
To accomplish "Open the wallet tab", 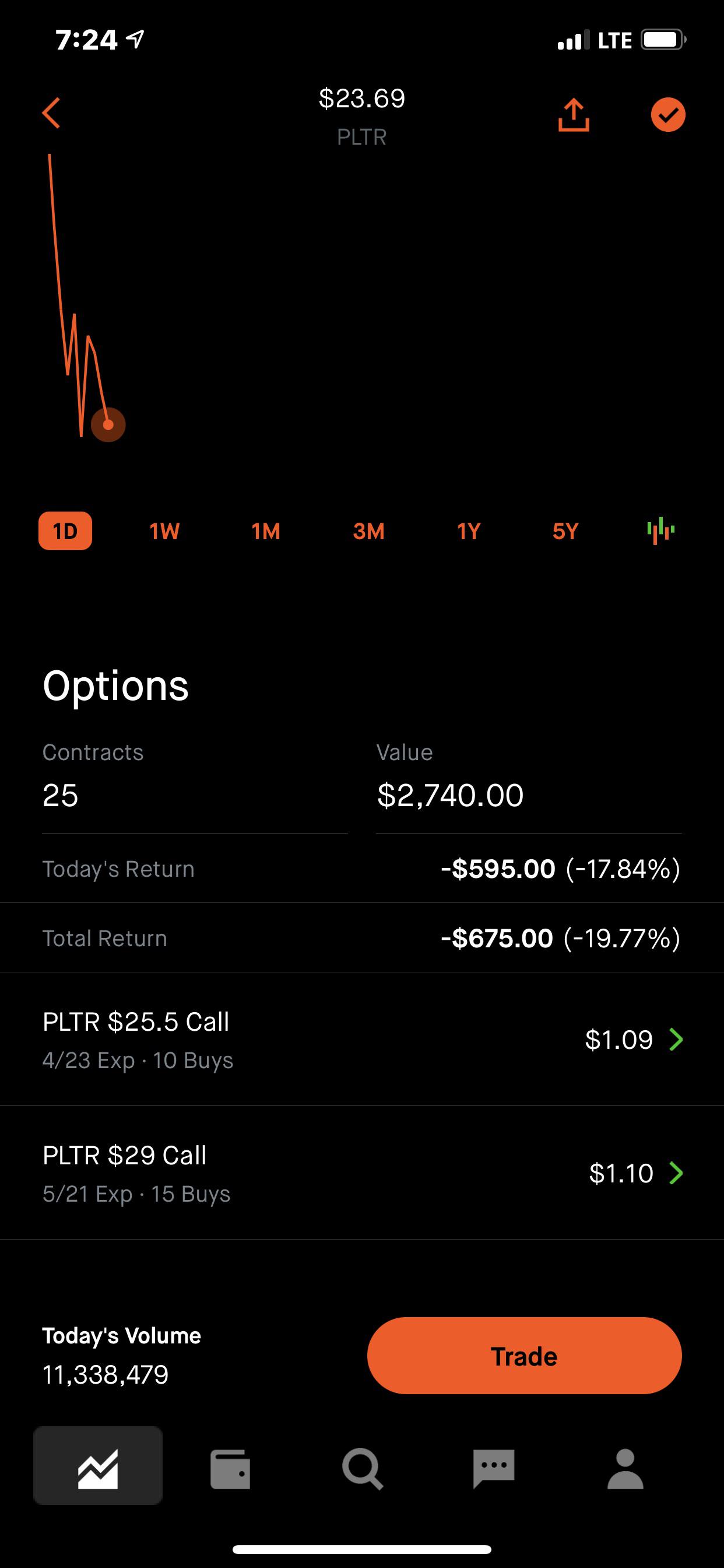I will tap(230, 1469).
